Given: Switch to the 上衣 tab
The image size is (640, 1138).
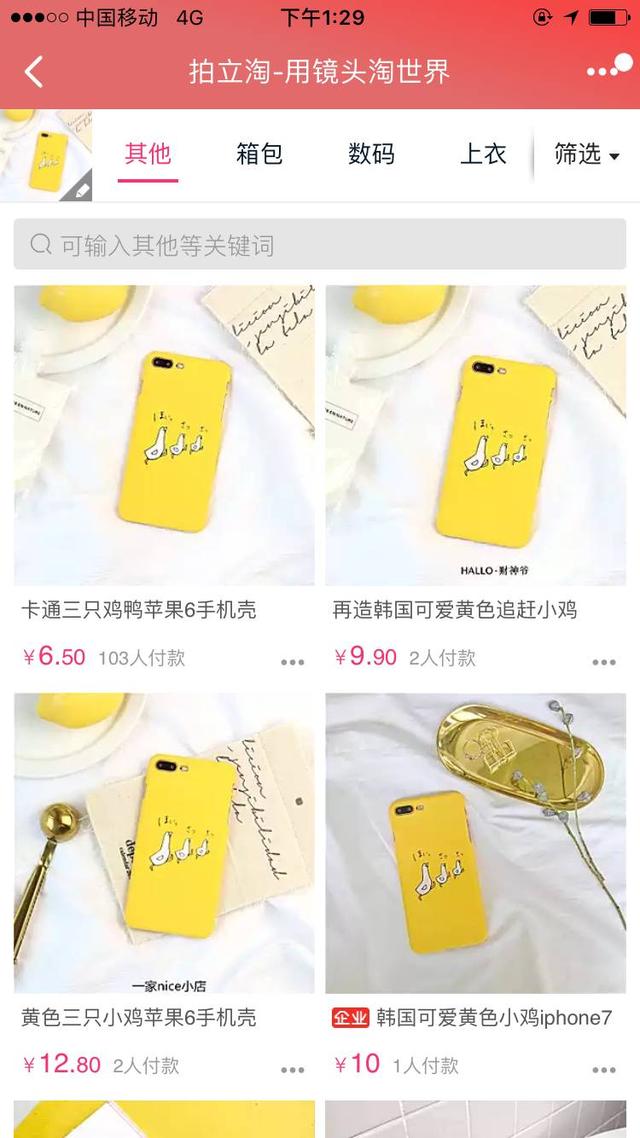Looking at the screenshot, I should point(483,154).
